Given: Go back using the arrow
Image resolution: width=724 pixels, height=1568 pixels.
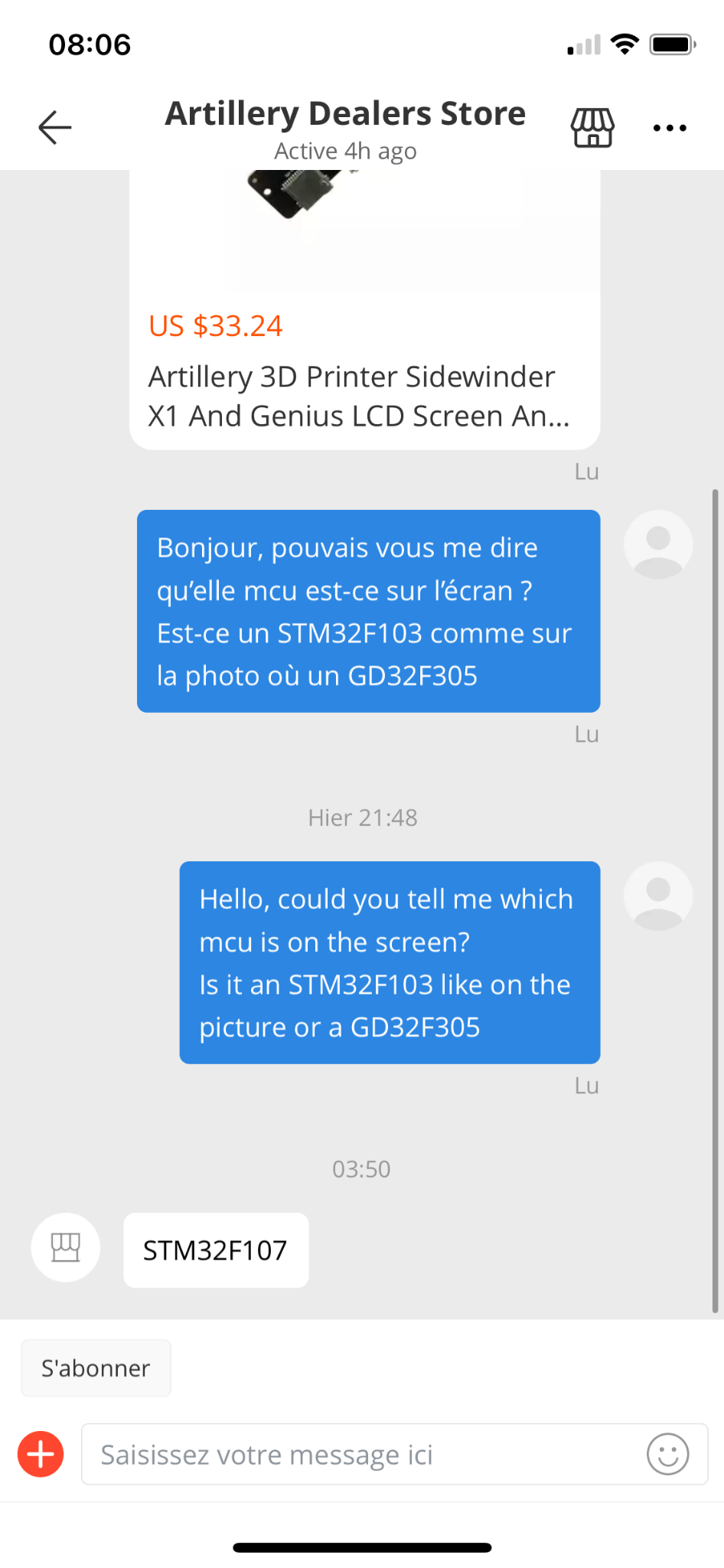Looking at the screenshot, I should pos(55,127).
